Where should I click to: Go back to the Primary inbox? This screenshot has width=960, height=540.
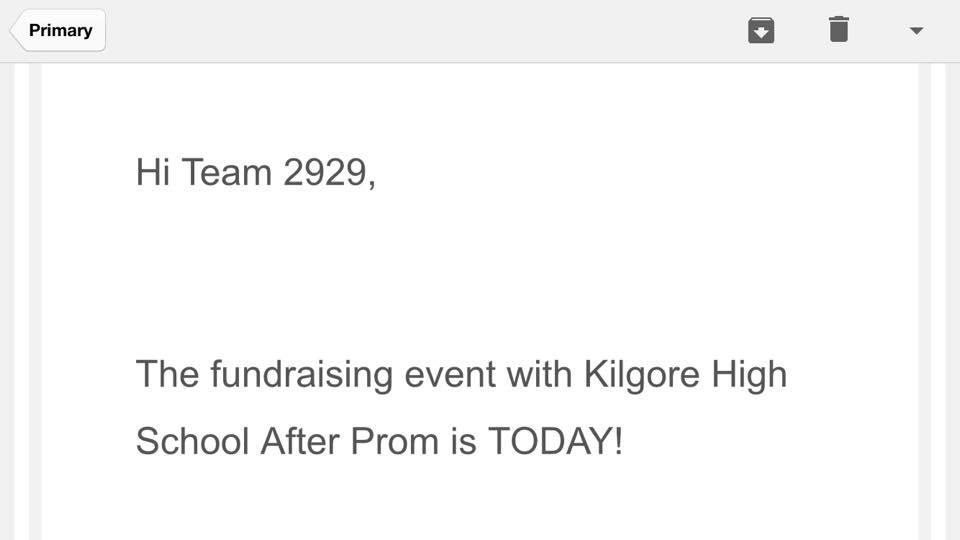(x=58, y=31)
